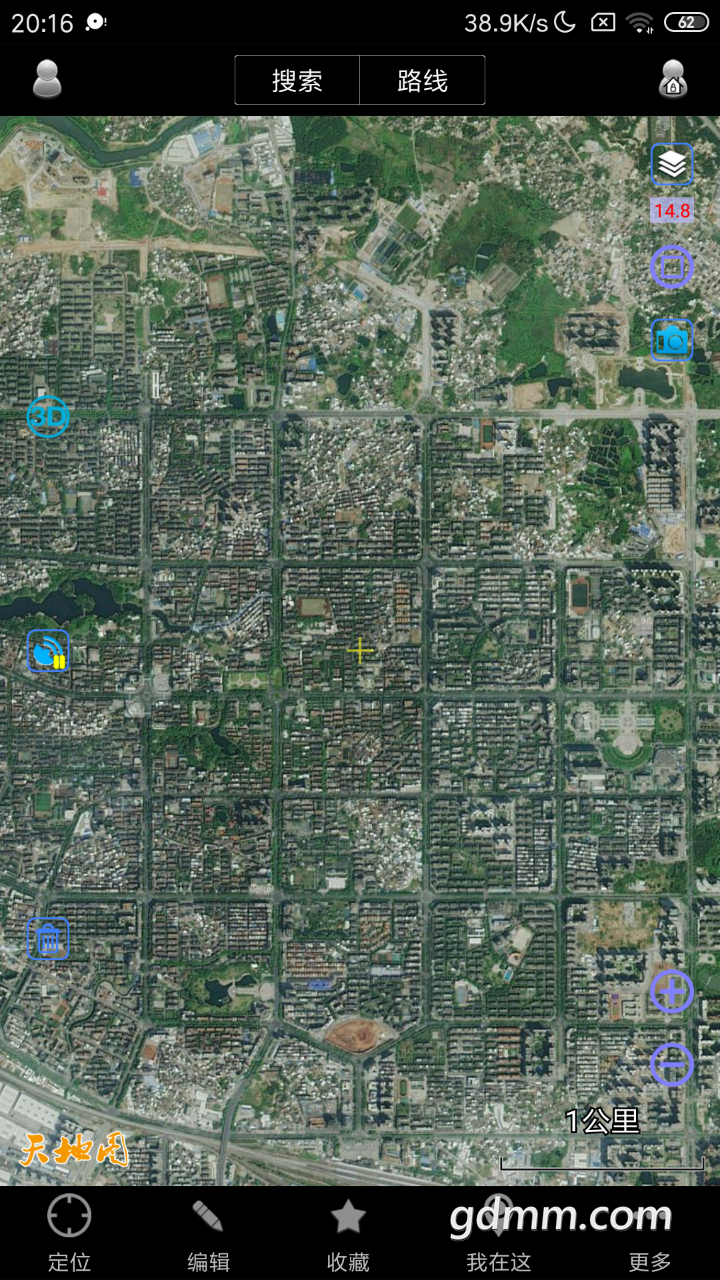
Task: Zoom in with the plus button
Action: (x=672, y=991)
